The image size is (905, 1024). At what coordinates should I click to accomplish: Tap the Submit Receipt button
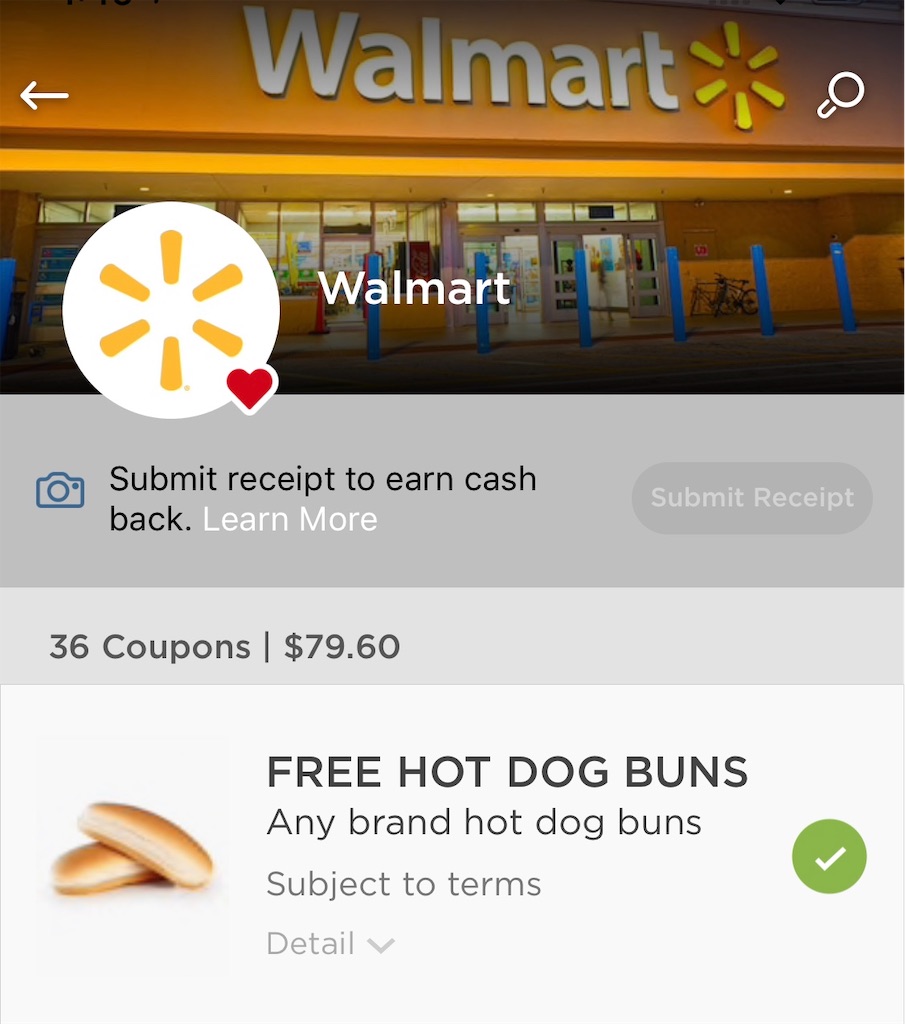tap(752, 498)
